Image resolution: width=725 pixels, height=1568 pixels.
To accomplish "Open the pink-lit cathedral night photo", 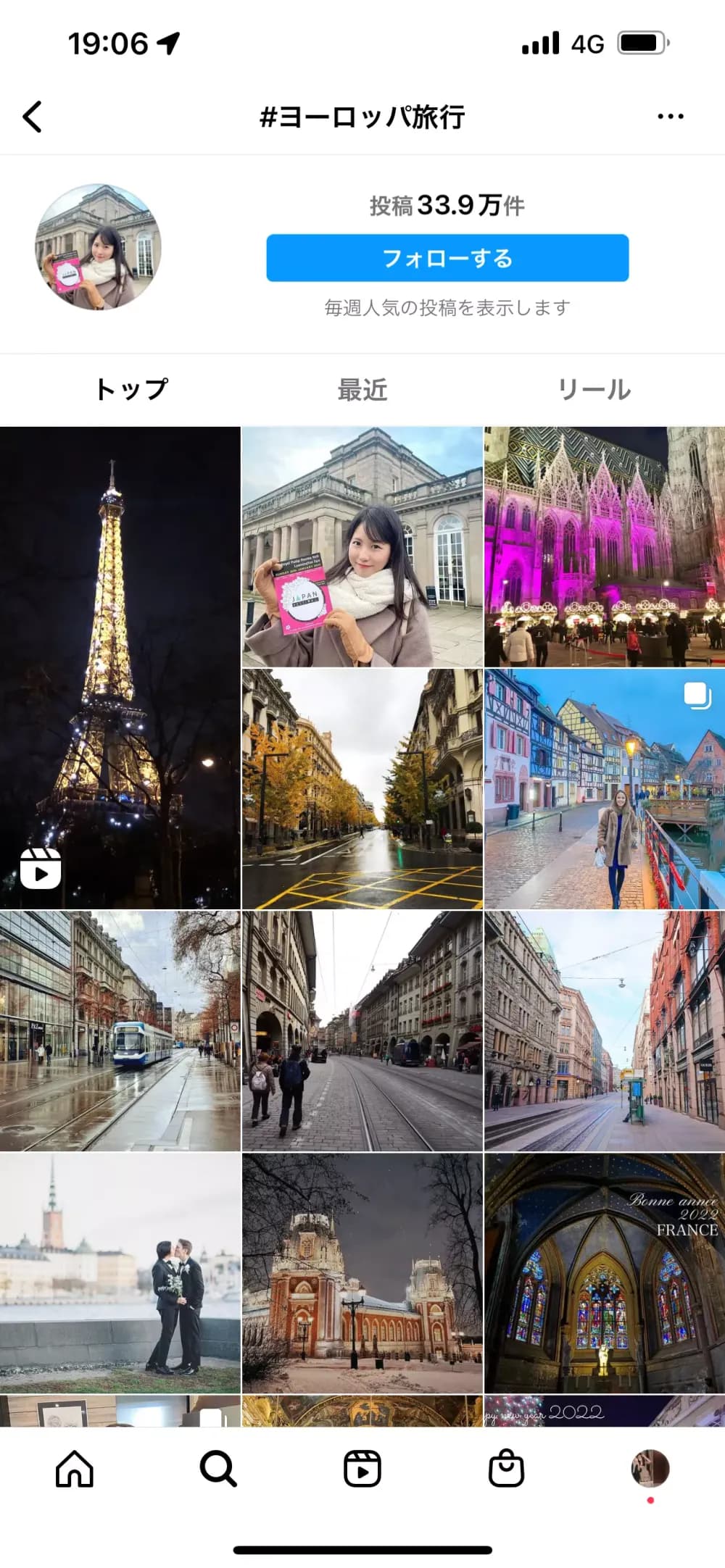I will pyautogui.click(x=604, y=546).
